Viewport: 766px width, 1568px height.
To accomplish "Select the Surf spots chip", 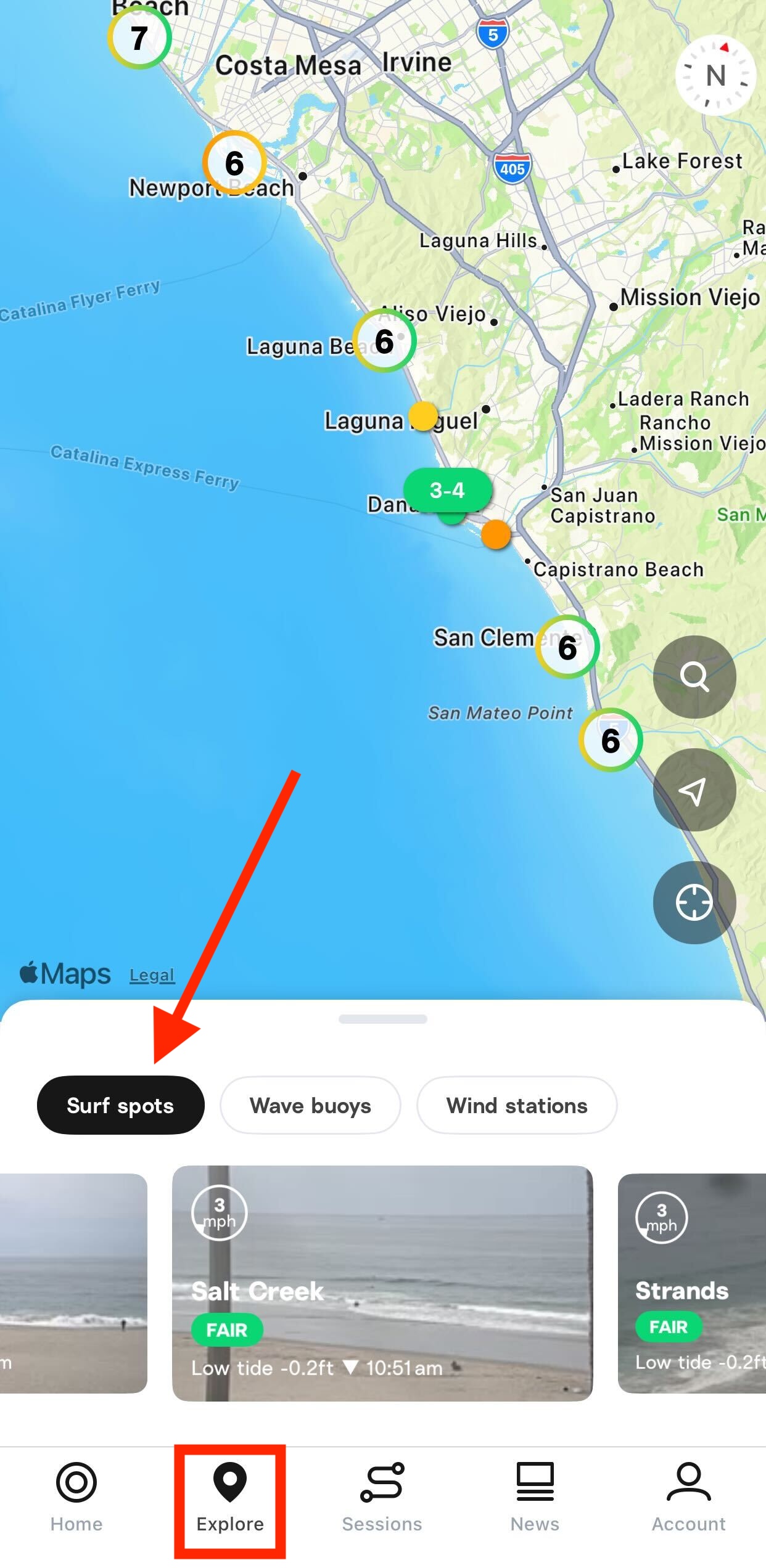I will pyautogui.click(x=120, y=1105).
